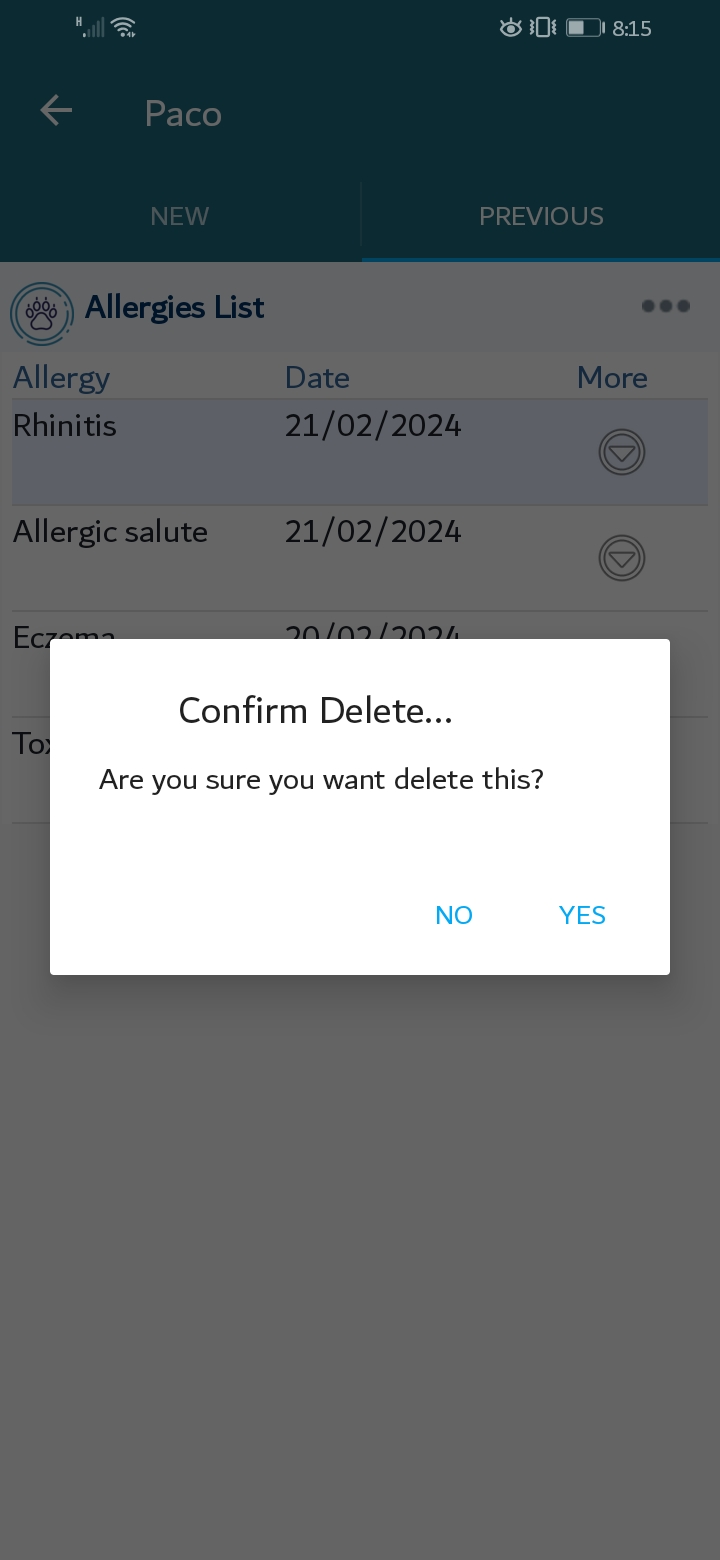
Task: Expand more options for Rhinitis
Action: point(622,452)
